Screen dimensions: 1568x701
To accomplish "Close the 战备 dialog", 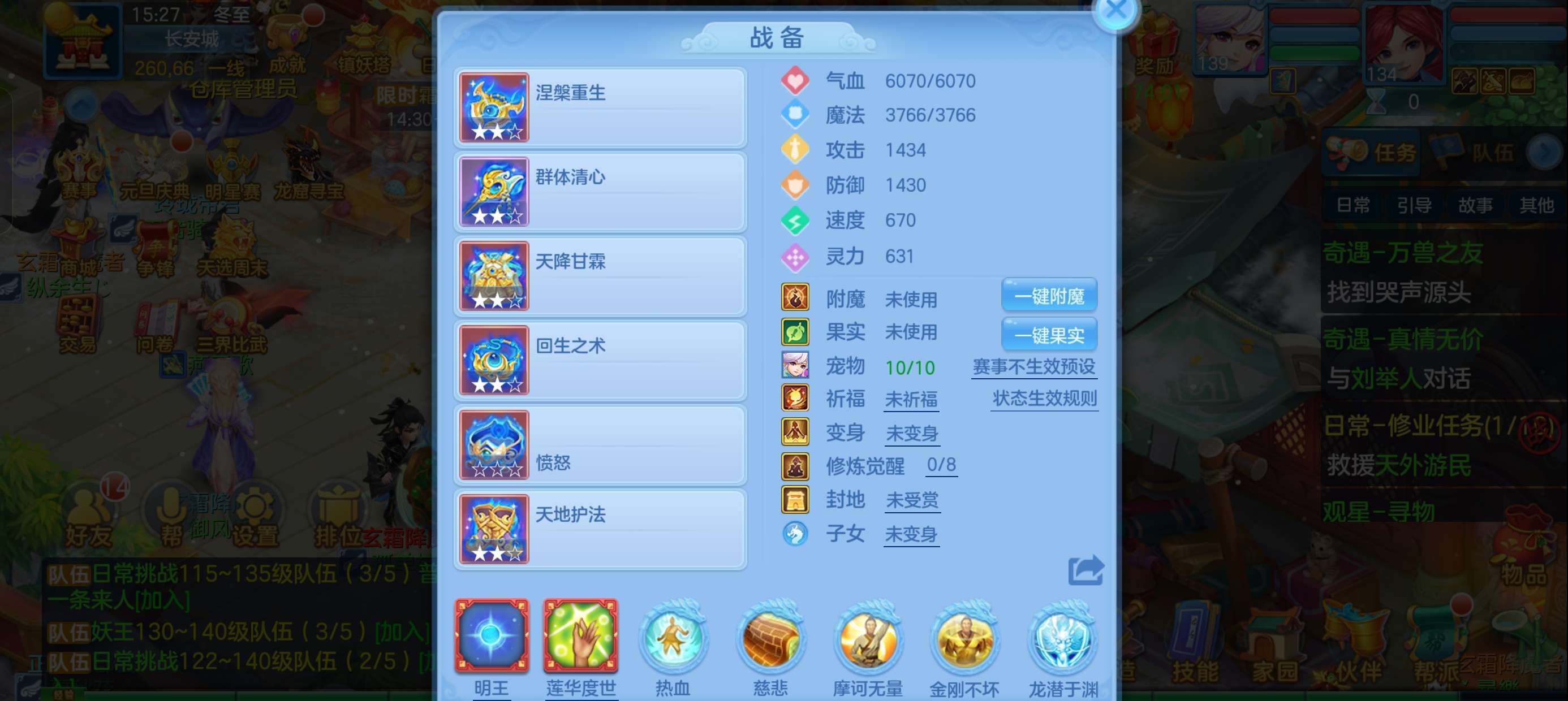I will [1115, 10].
